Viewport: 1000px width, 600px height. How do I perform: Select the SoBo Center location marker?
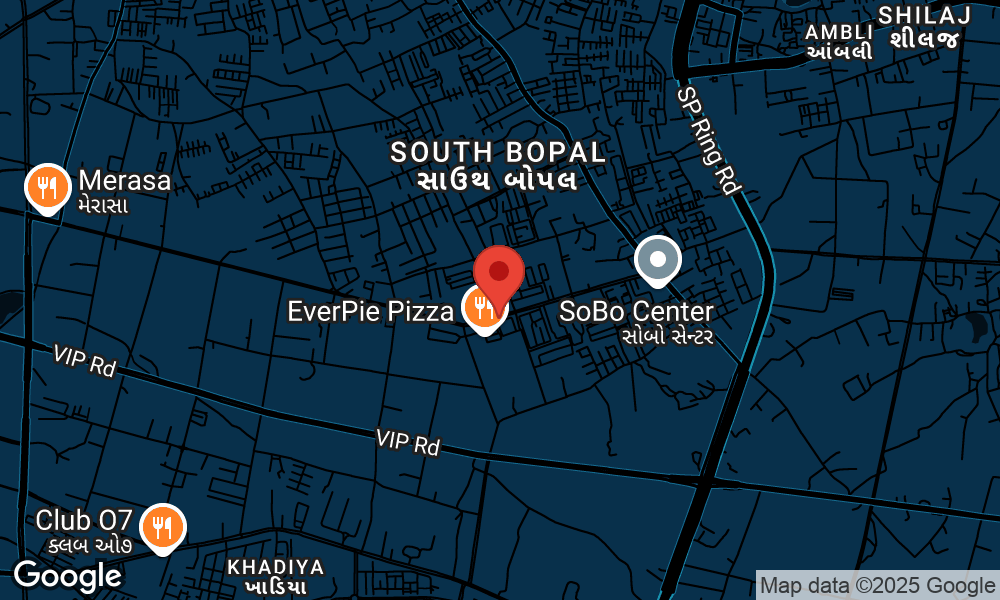coord(658,261)
